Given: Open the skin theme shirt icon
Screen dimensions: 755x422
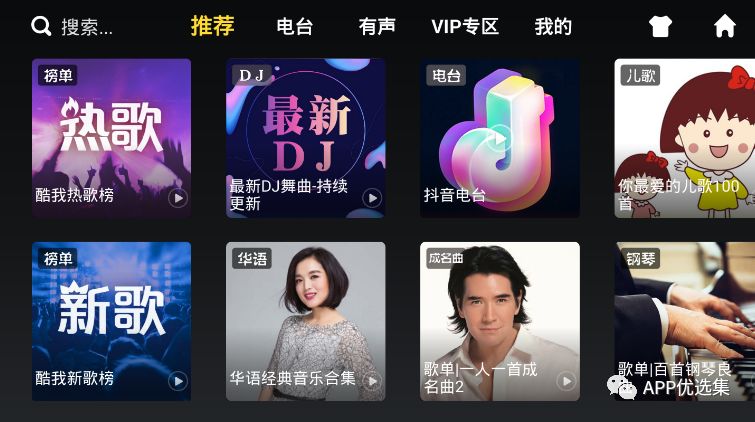Looking at the screenshot, I should tap(660, 27).
